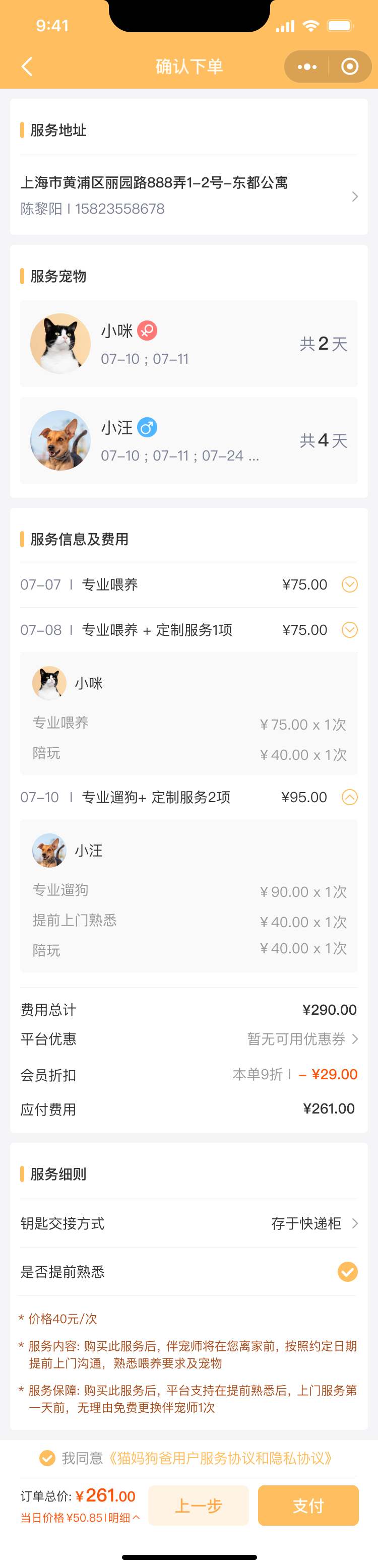Toggle the 是否提前熟悉 checkbox

point(348,1272)
